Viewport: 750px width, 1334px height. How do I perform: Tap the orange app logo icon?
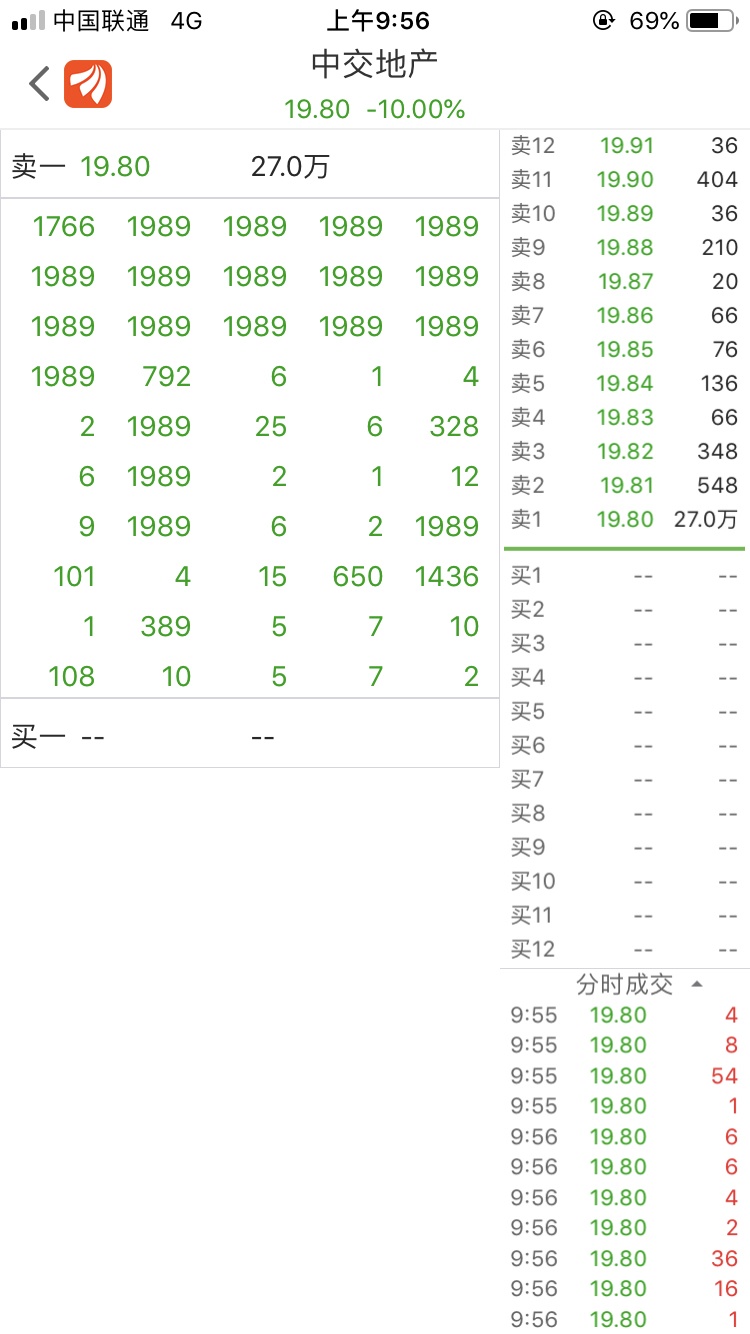[x=88, y=84]
